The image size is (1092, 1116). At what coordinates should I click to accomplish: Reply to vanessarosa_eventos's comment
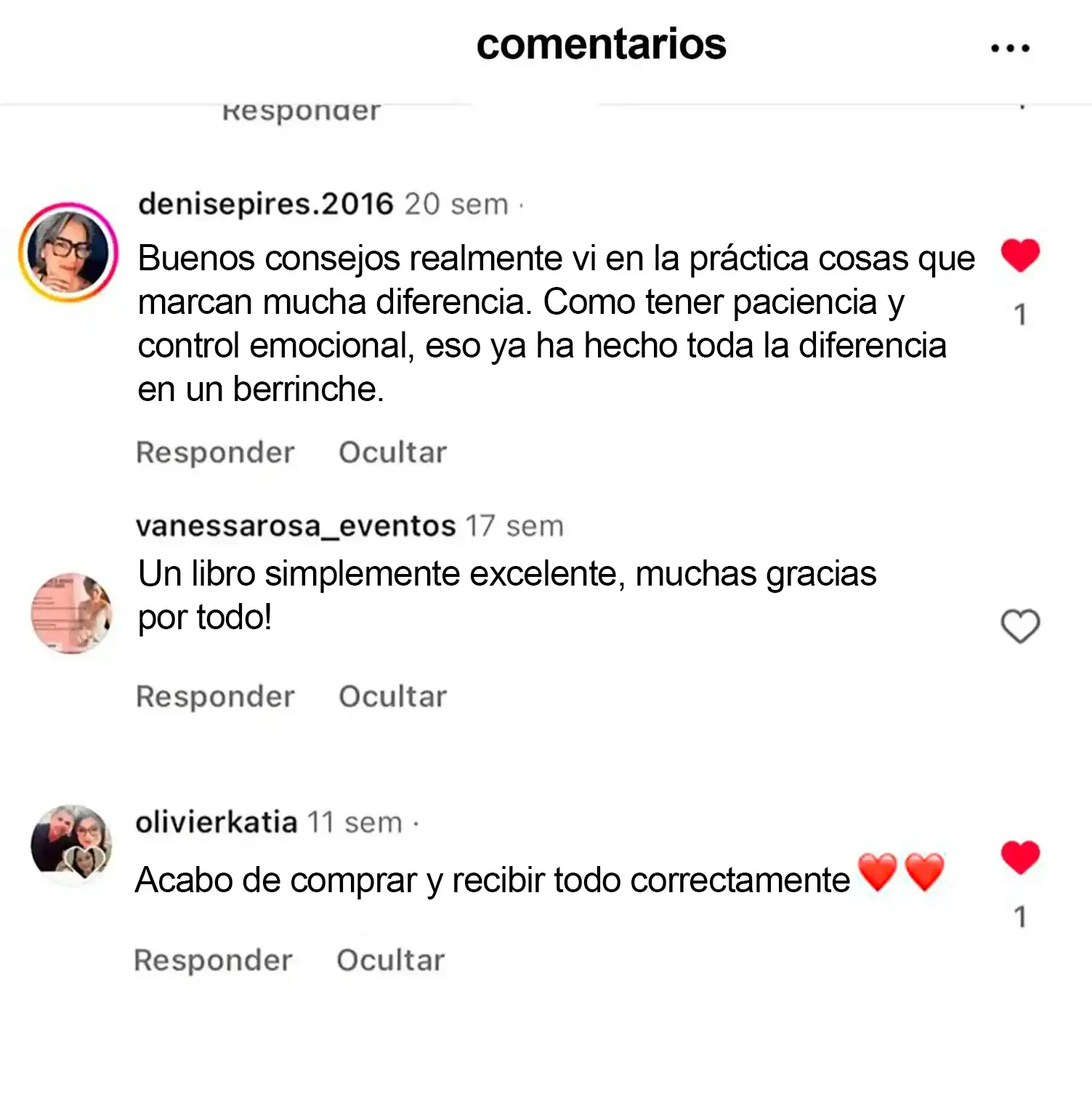point(215,696)
